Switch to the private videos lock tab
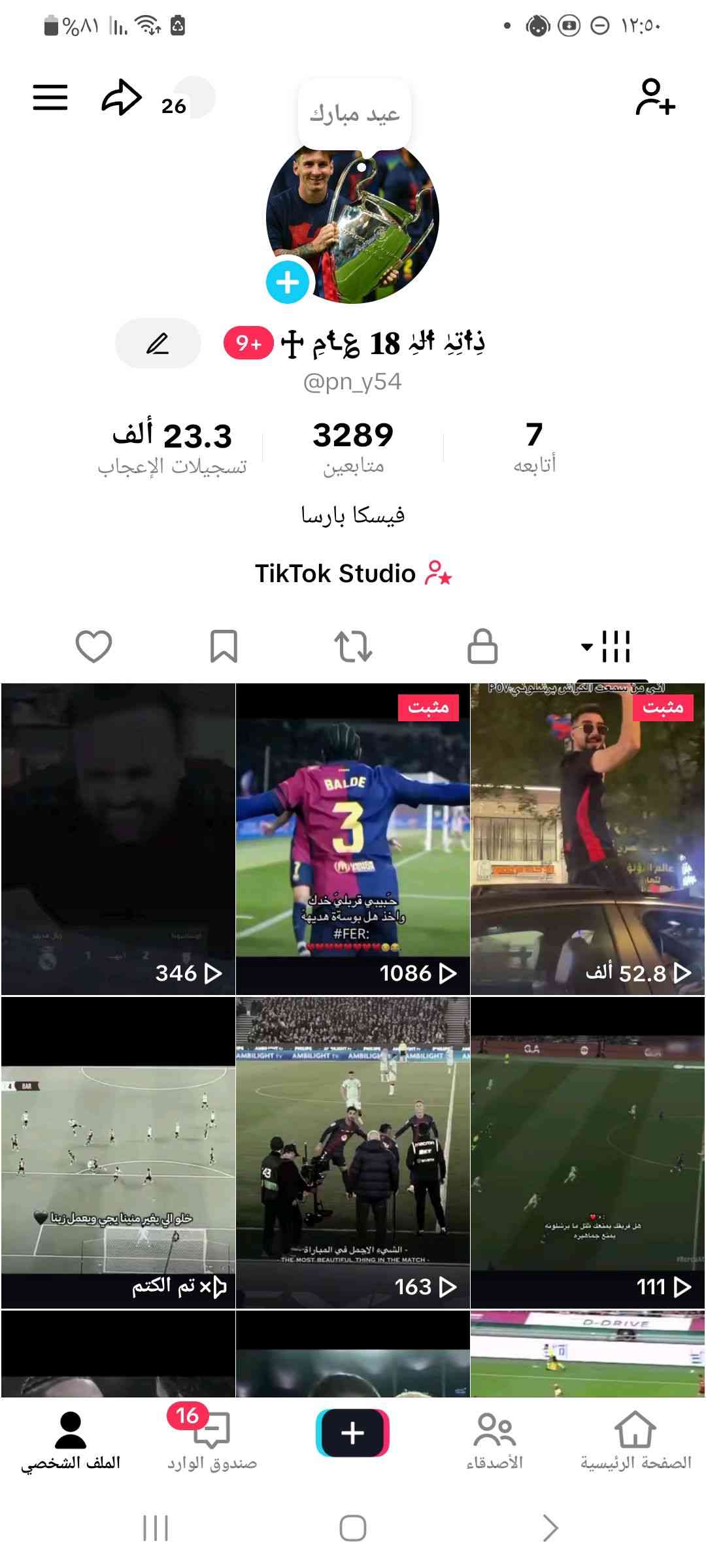 tap(482, 646)
